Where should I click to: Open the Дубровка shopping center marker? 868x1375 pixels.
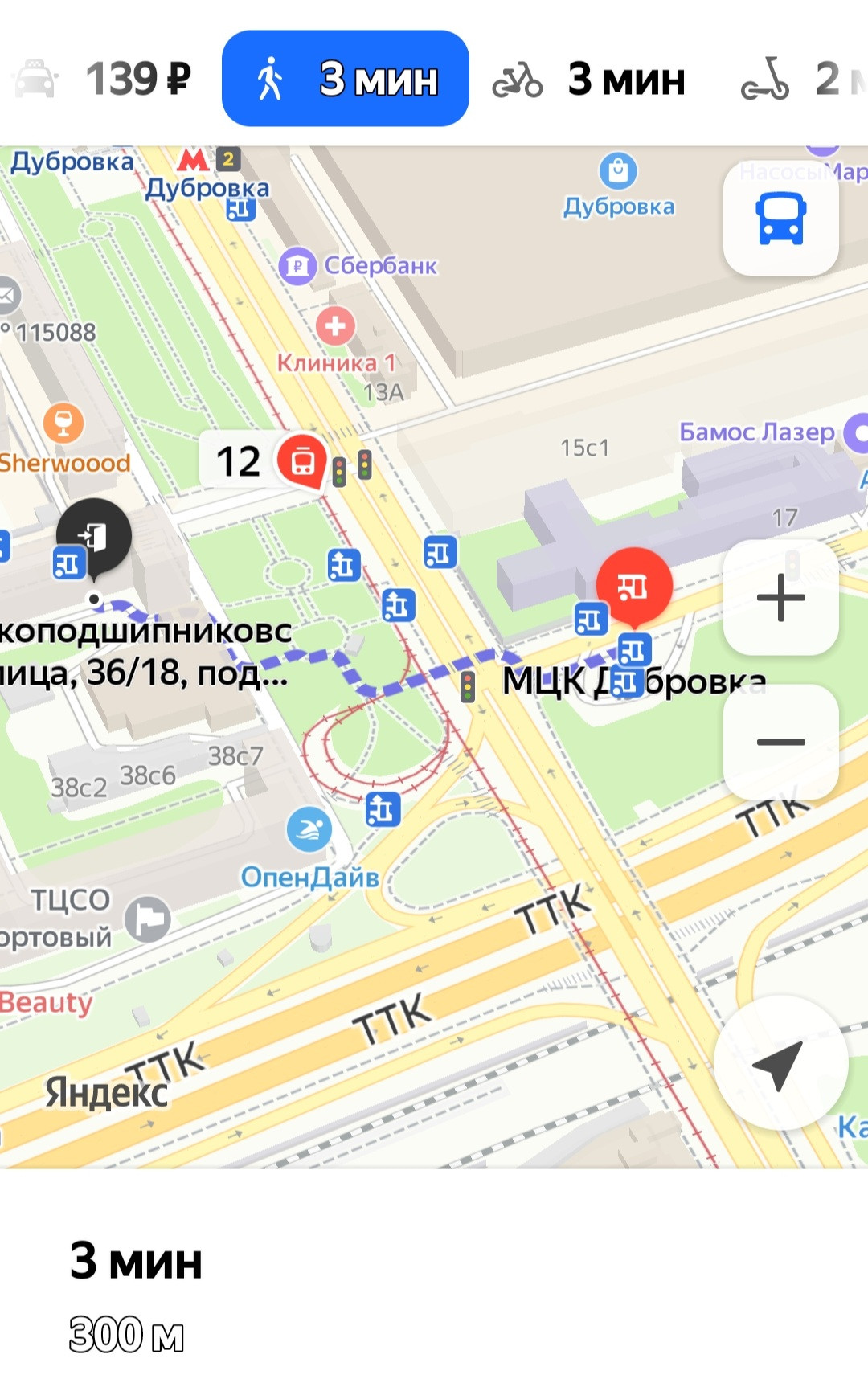tap(618, 170)
